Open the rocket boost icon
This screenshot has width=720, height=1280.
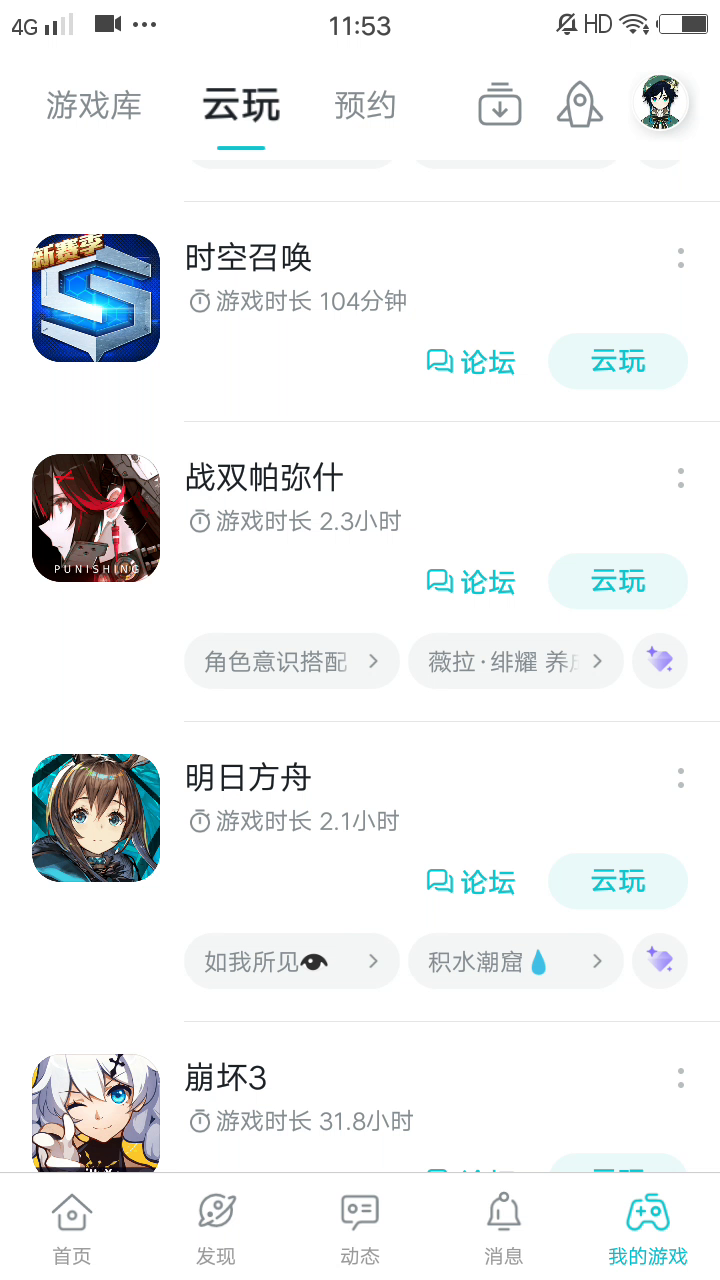coord(580,104)
